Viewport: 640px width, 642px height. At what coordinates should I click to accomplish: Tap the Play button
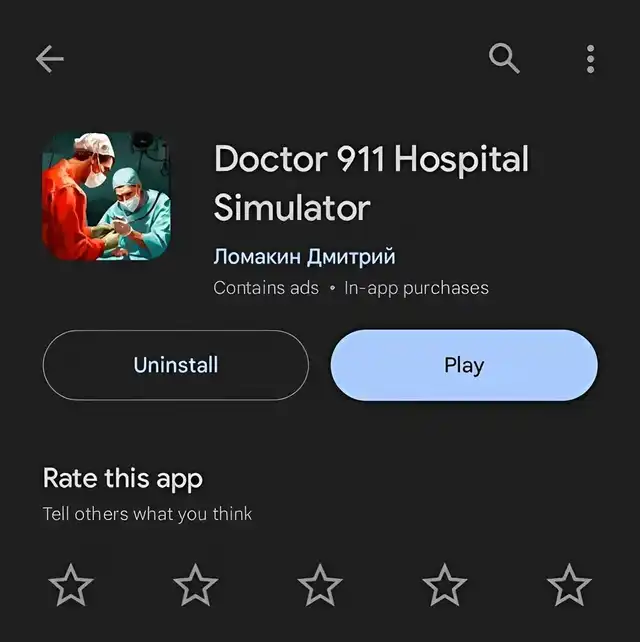pyautogui.click(x=463, y=365)
